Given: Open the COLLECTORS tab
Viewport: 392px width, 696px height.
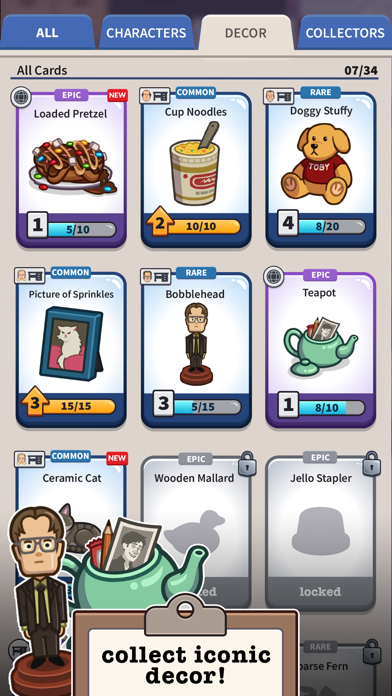Looking at the screenshot, I should pos(345,32).
